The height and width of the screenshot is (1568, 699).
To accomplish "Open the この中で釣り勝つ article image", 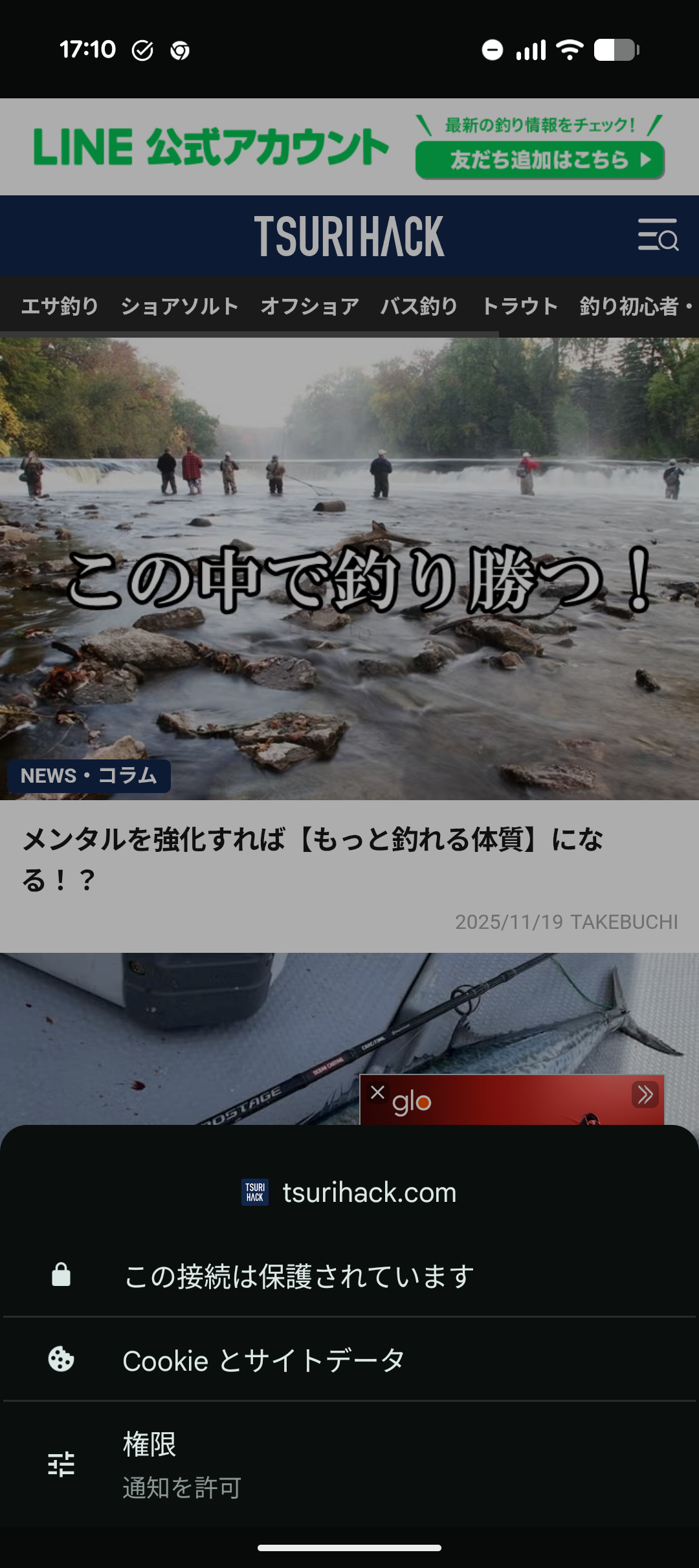I will [x=349, y=569].
